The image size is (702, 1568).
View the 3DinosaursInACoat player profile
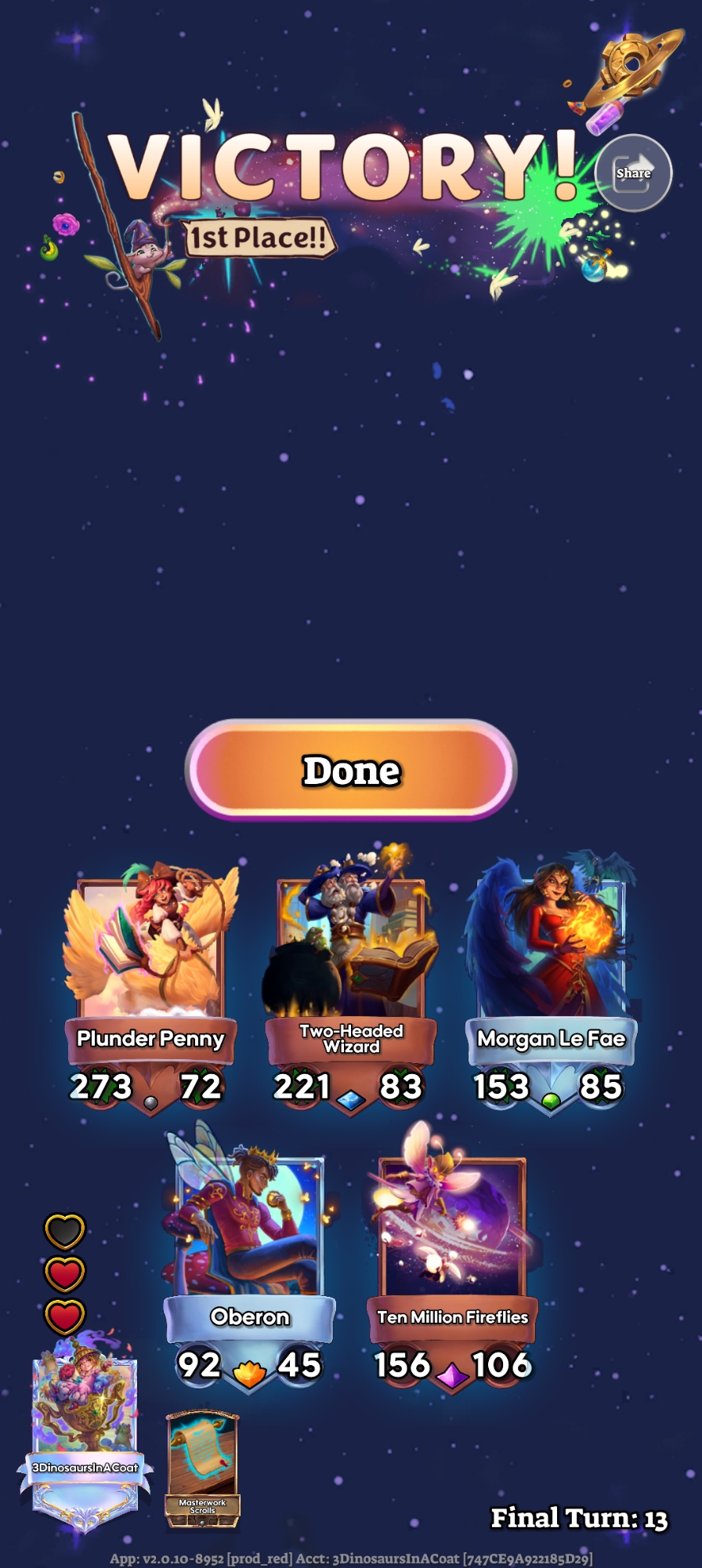click(x=85, y=1427)
